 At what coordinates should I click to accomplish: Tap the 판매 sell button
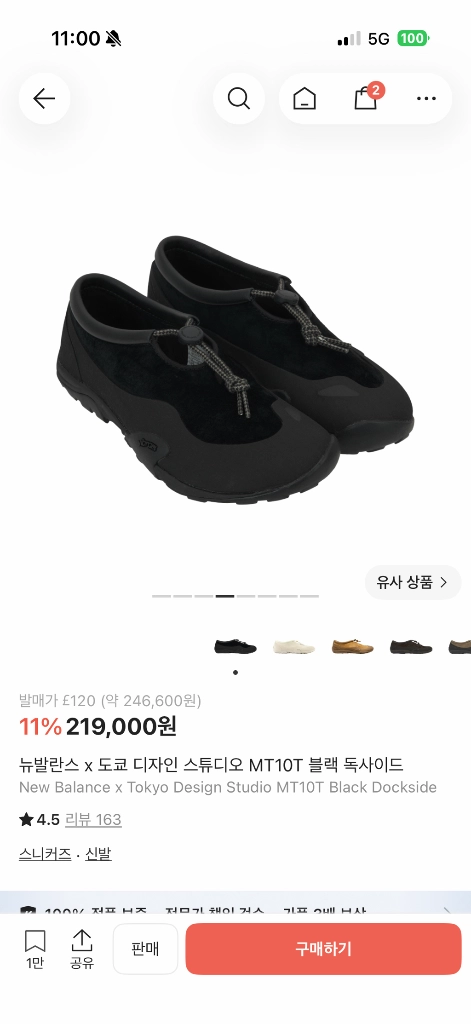pyautogui.click(x=145, y=948)
